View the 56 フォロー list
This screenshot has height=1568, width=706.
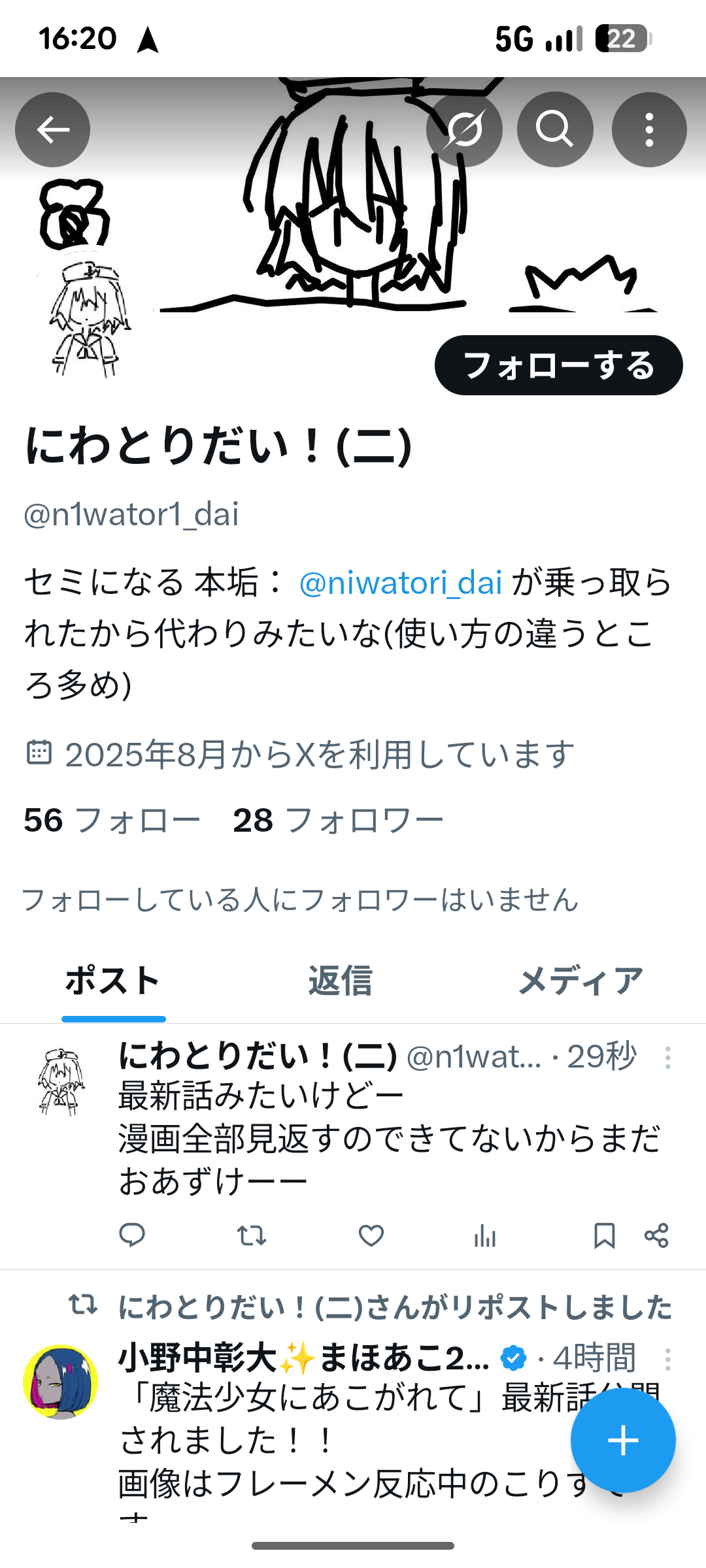click(x=112, y=820)
